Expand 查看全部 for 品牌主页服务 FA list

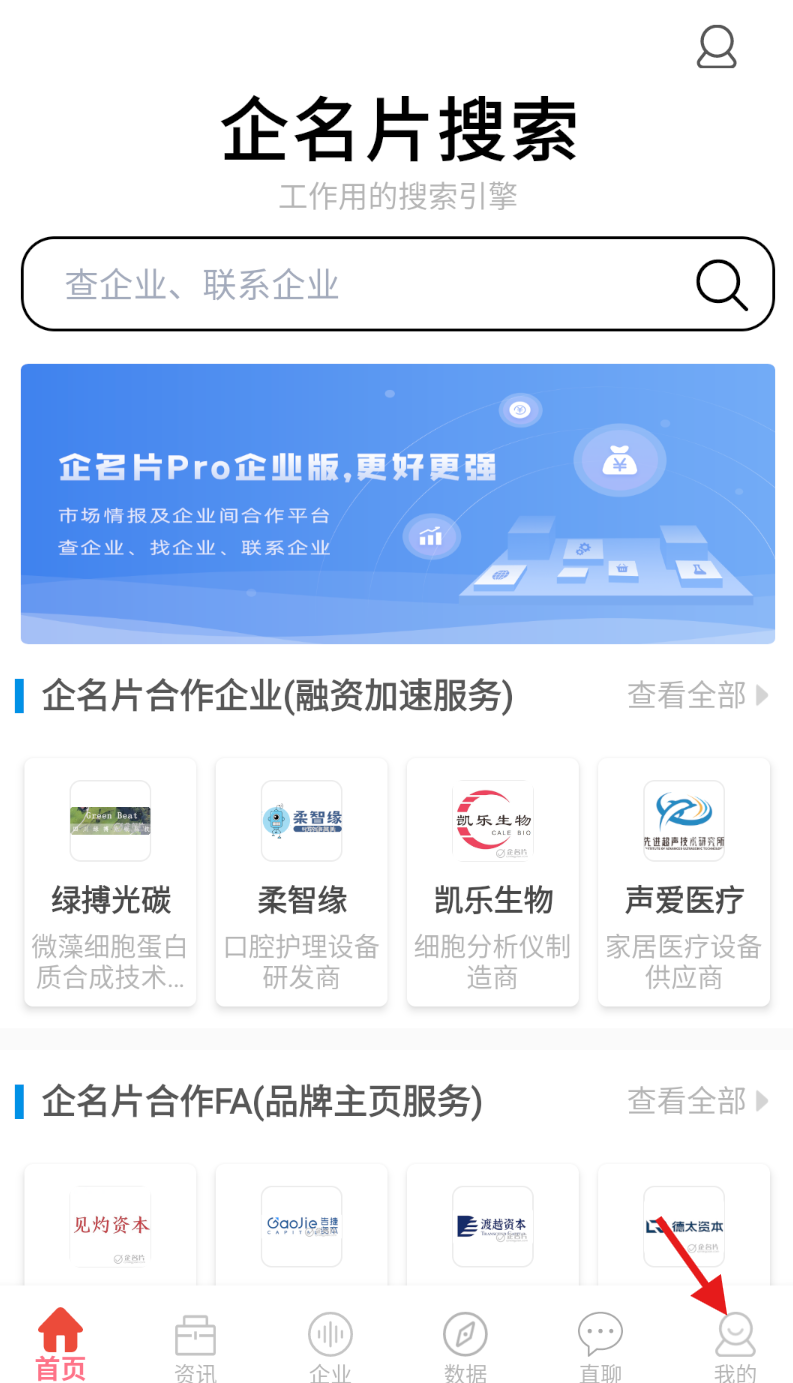[688, 1101]
